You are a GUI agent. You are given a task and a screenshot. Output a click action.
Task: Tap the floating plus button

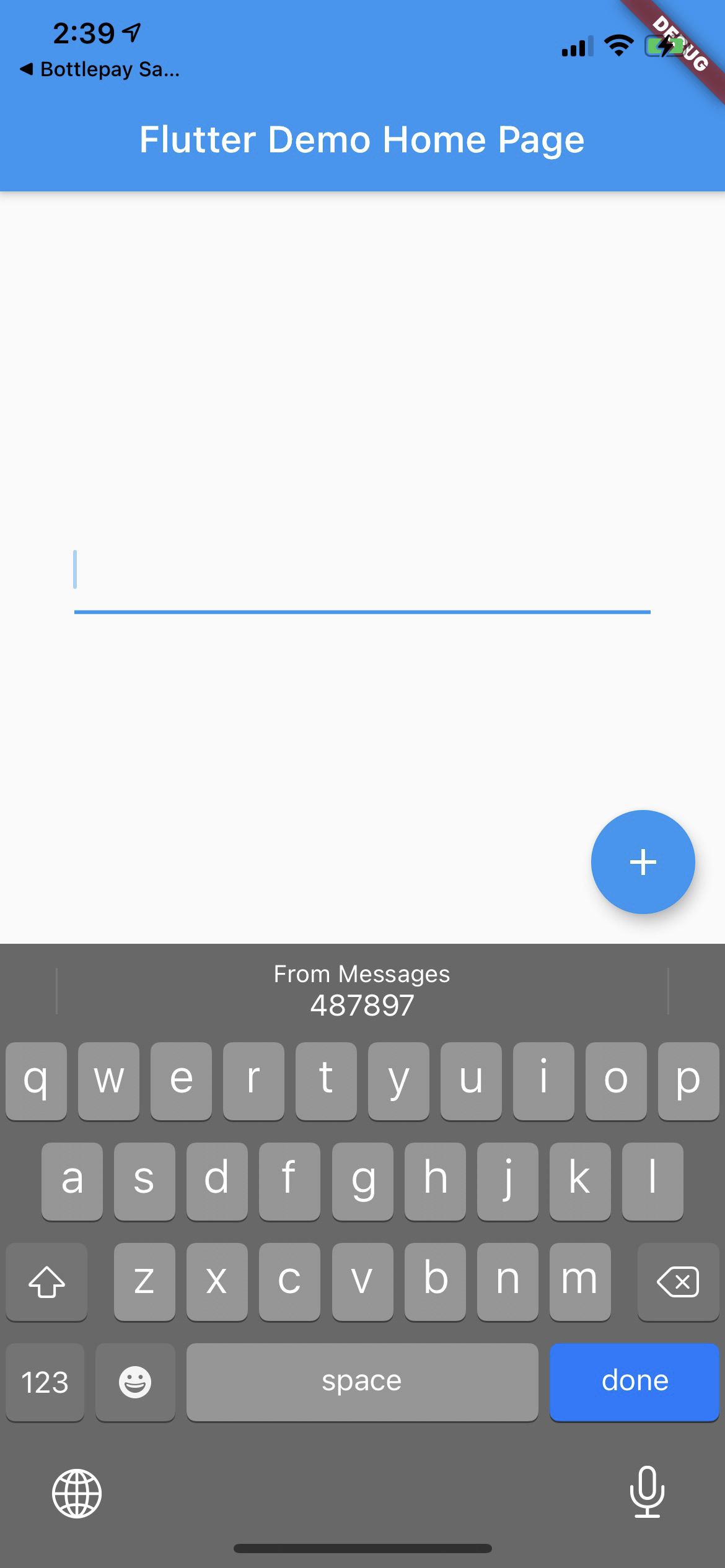[x=643, y=861]
